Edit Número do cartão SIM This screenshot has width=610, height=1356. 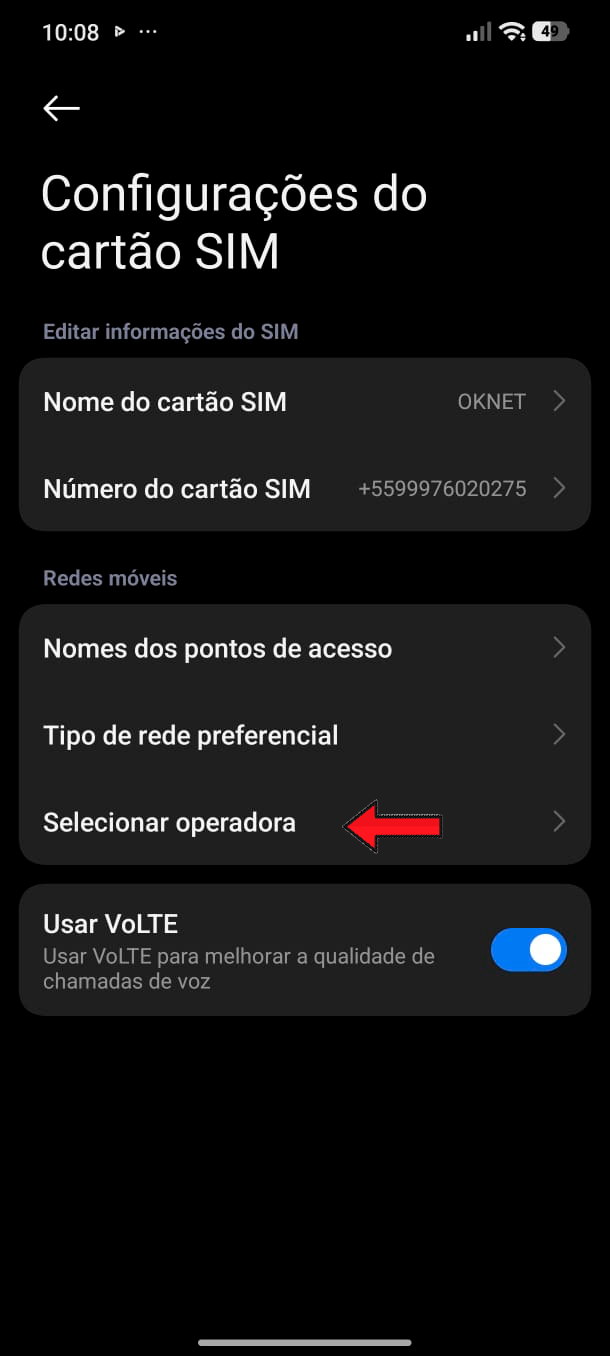[305, 488]
